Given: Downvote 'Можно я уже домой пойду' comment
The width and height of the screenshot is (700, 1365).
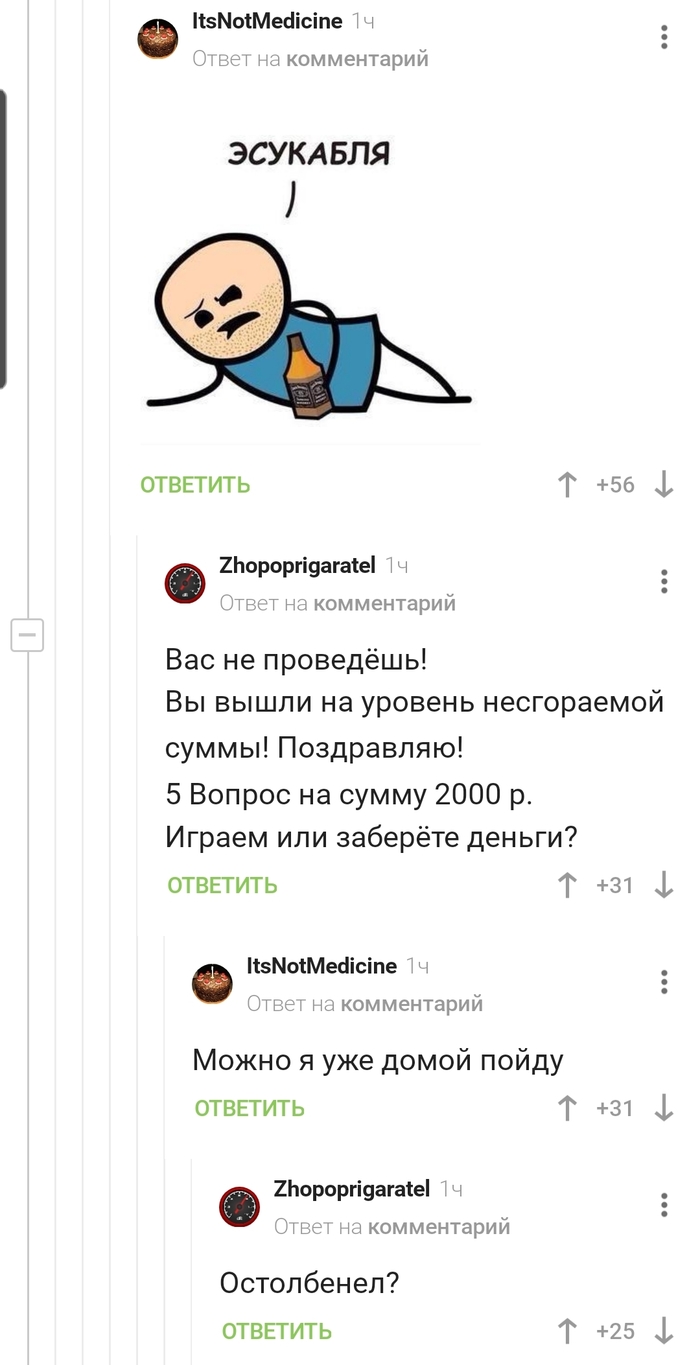Looking at the screenshot, I should coord(664,1108).
